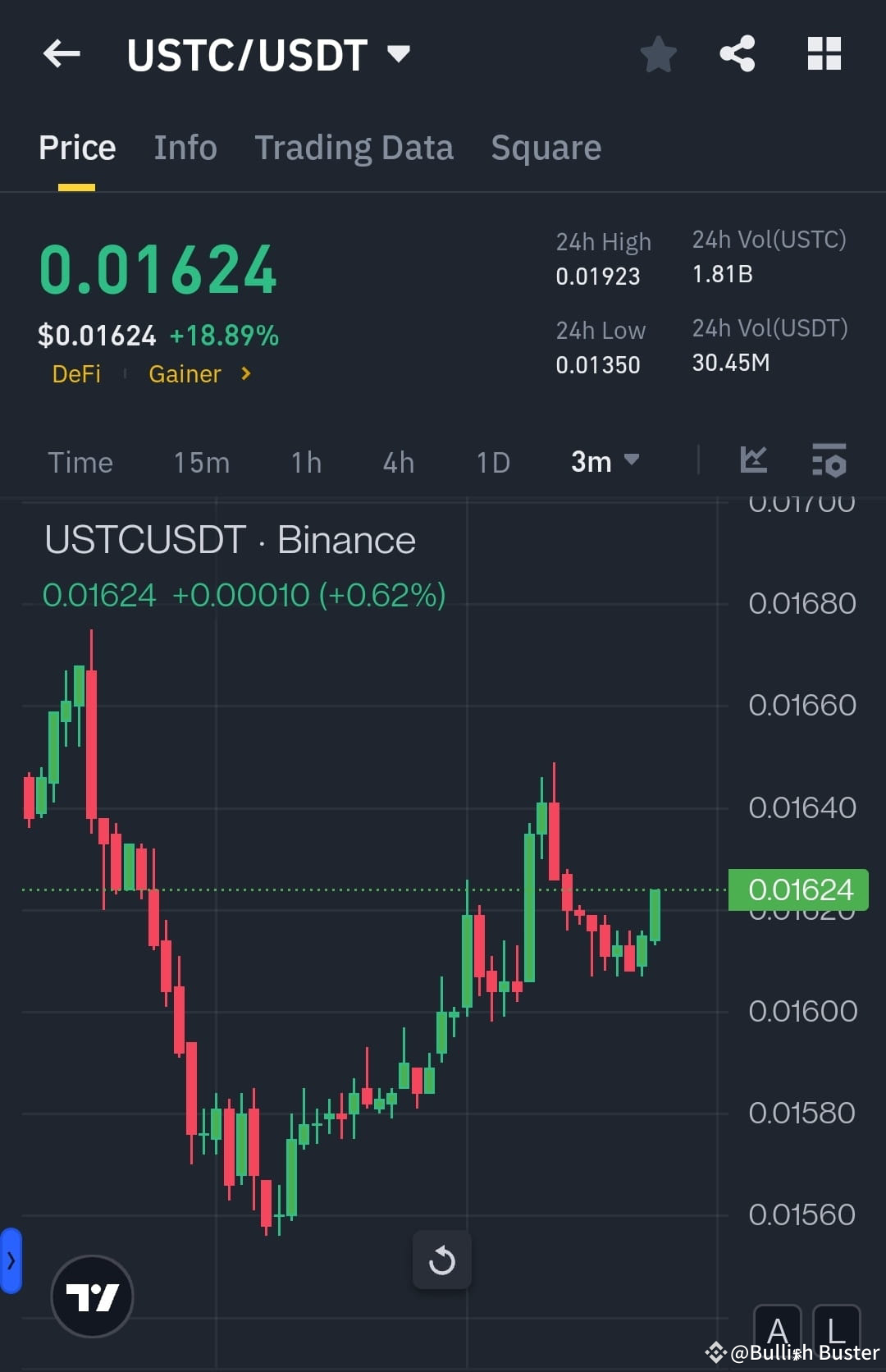Tap the refresh icon below the chart
The width and height of the screenshot is (886, 1372).
pos(442,1260)
